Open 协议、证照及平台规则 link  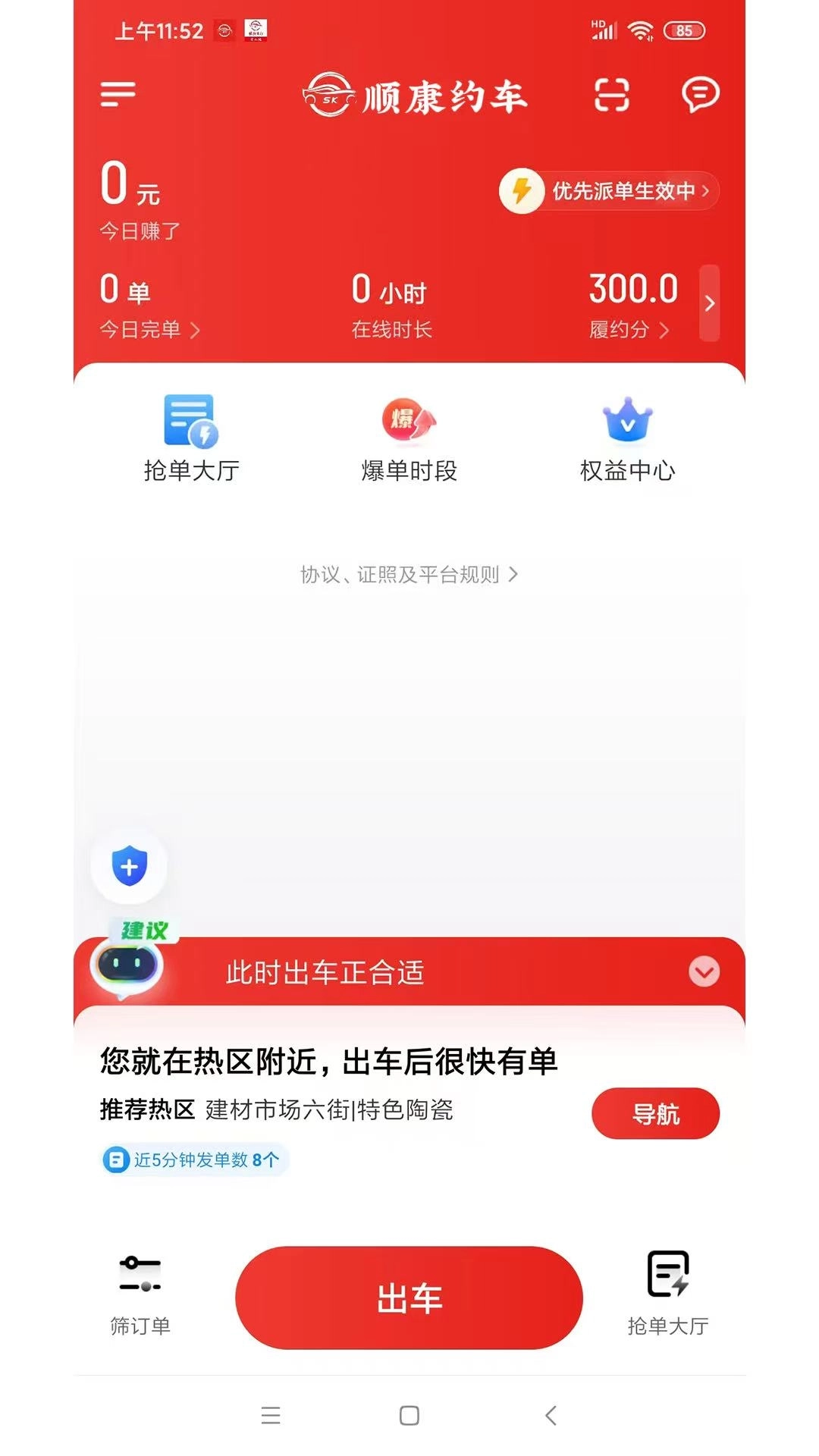point(408,575)
